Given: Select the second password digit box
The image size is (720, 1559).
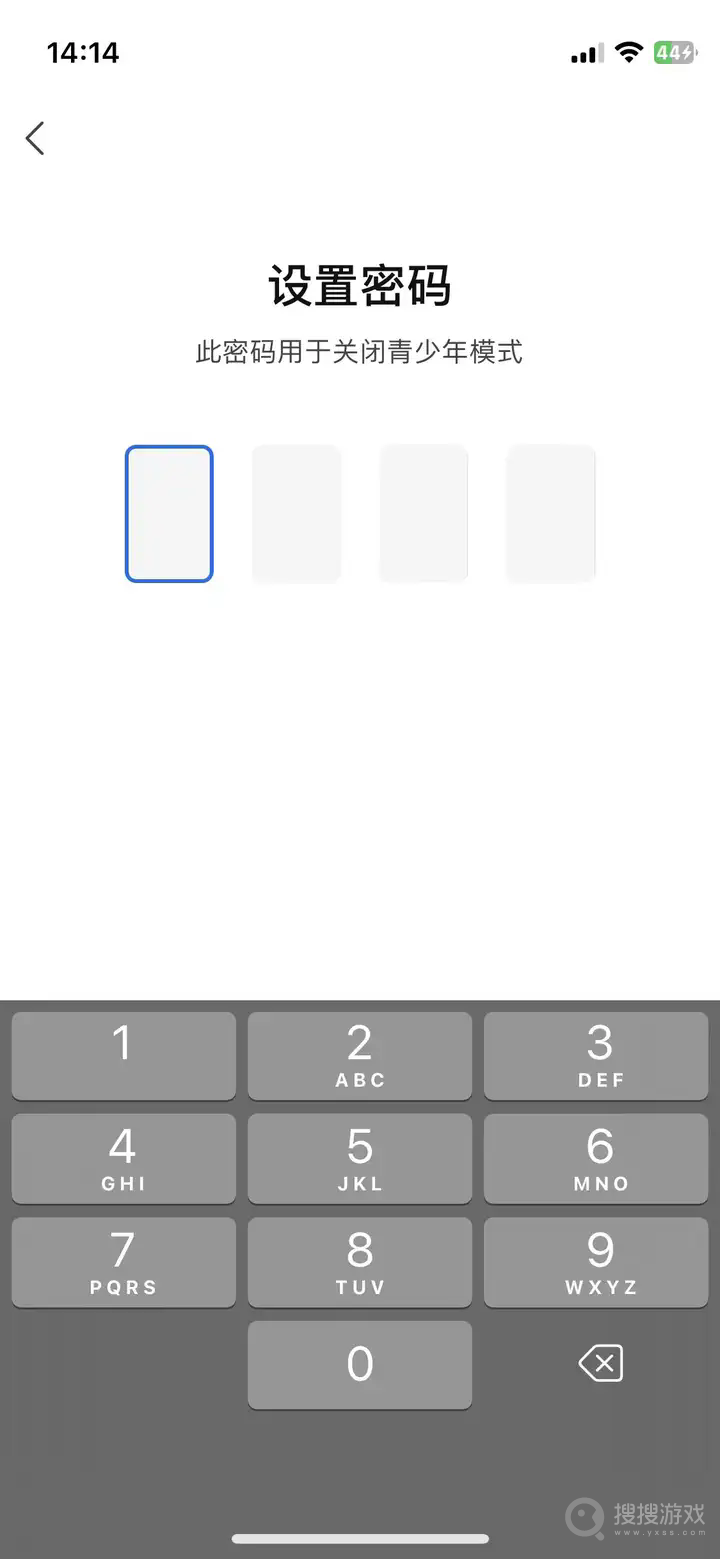Looking at the screenshot, I should (x=296, y=514).
